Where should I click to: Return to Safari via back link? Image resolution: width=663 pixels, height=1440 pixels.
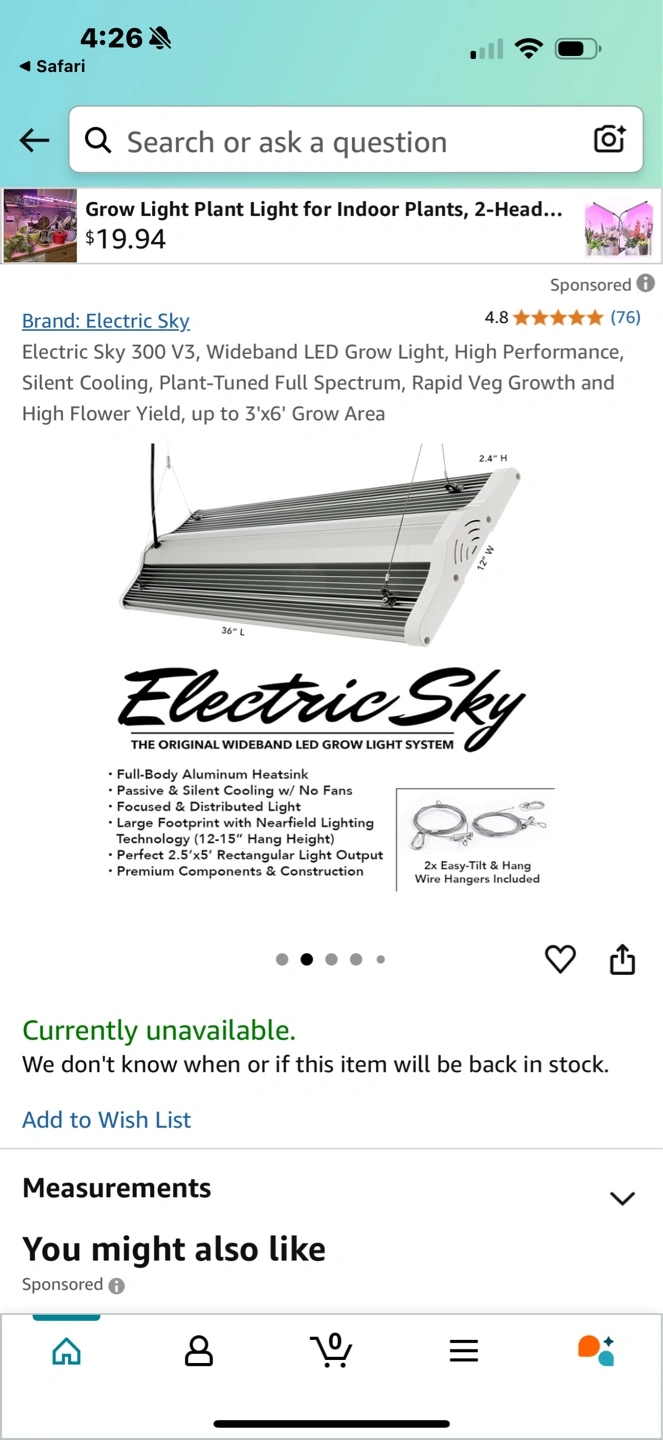[52, 66]
